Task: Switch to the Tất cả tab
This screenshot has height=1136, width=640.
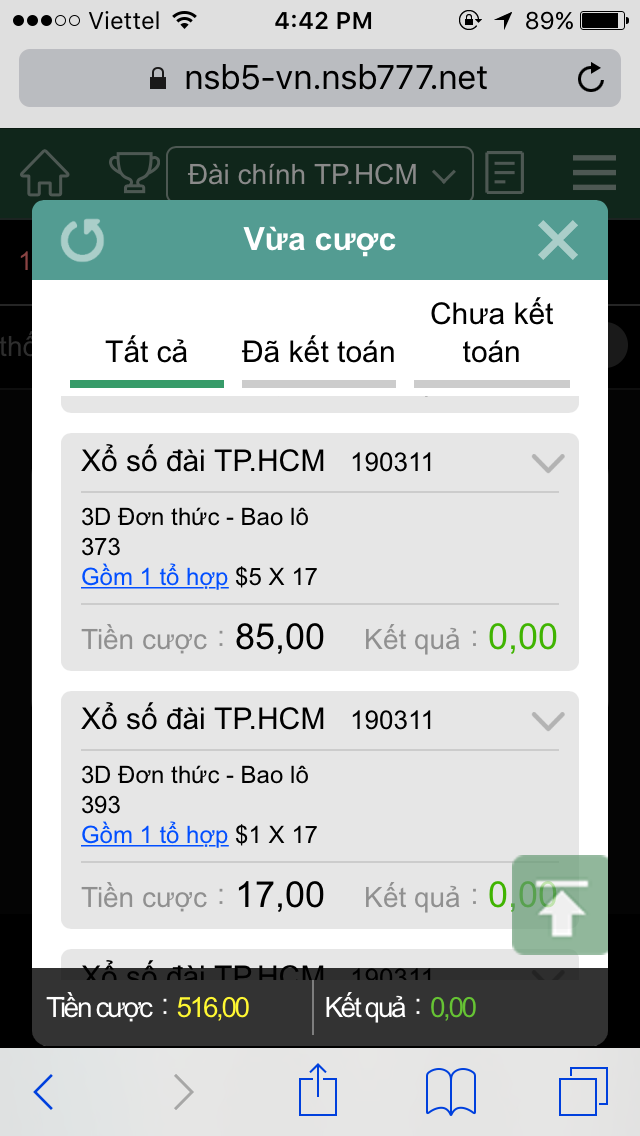Action: [147, 352]
